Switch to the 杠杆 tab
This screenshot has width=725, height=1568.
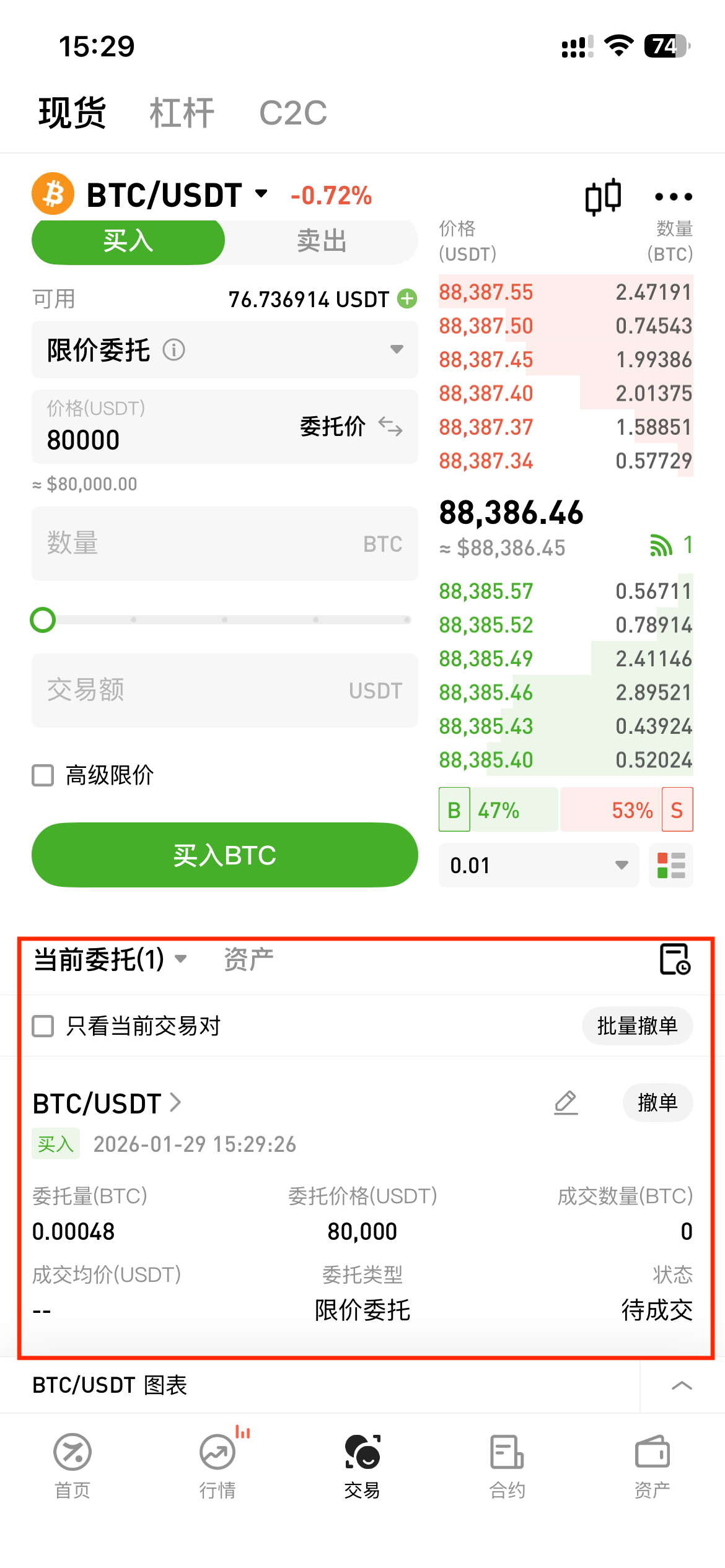tap(182, 113)
